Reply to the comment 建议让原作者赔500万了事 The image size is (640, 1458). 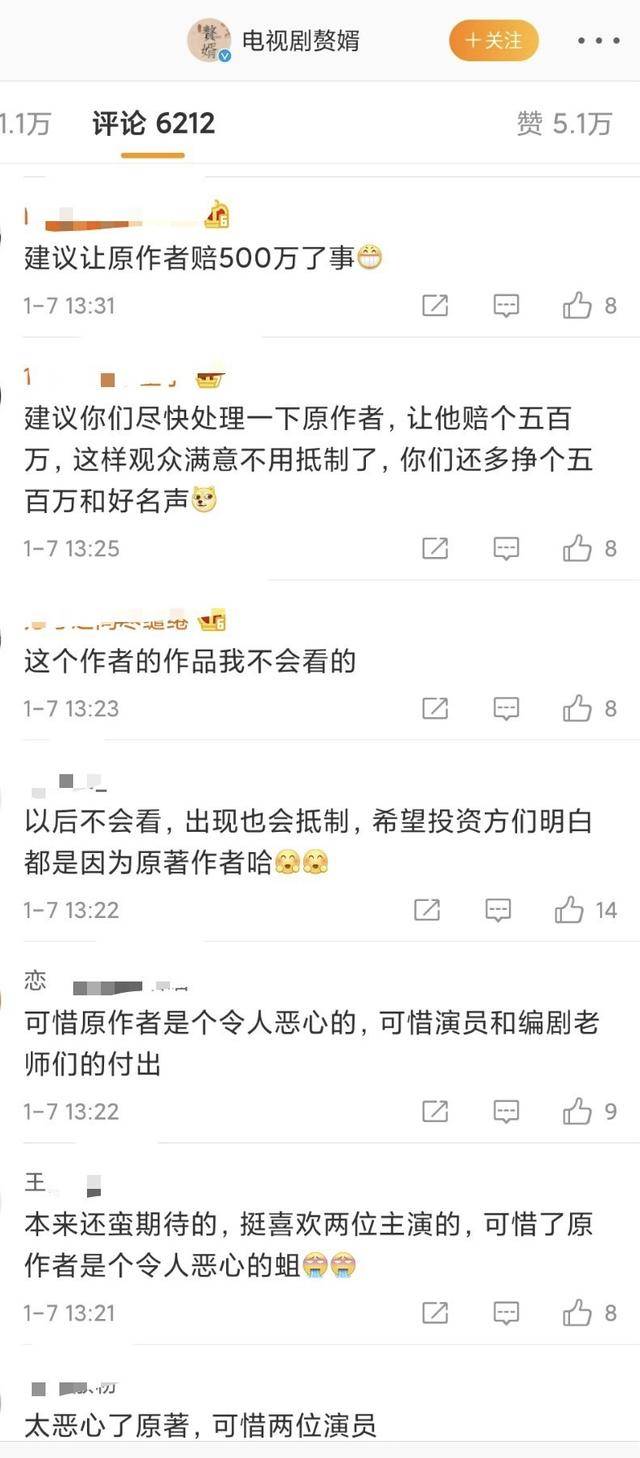click(507, 306)
